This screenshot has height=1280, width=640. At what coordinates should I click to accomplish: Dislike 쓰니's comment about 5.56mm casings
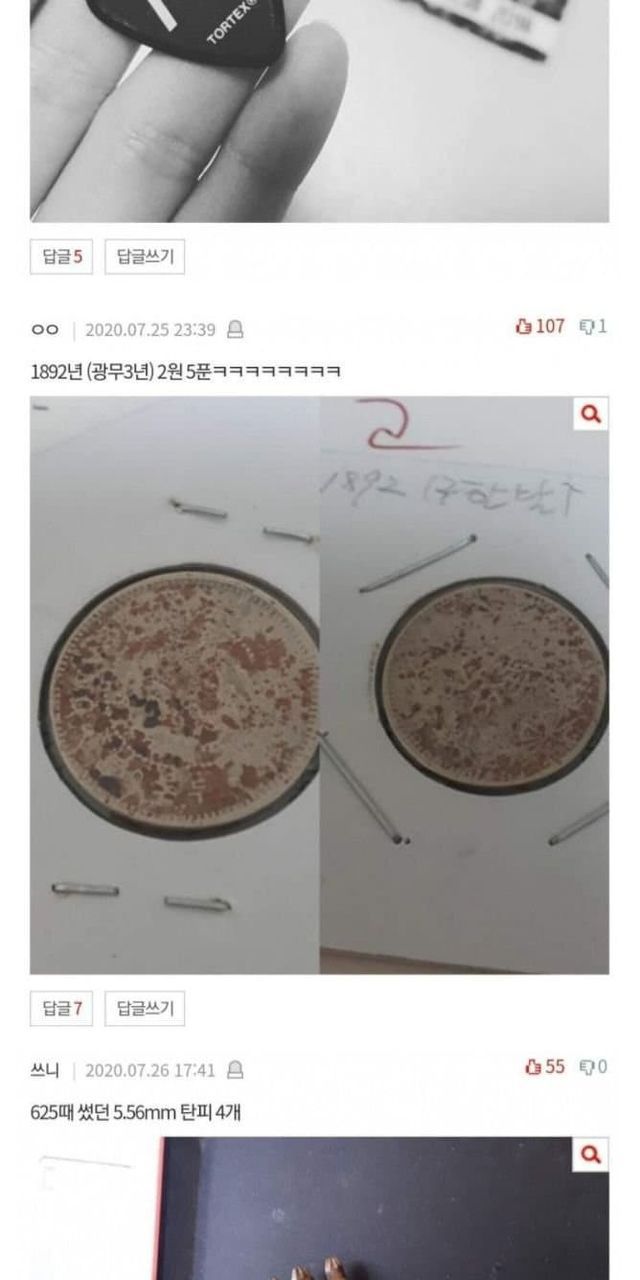coord(594,1067)
